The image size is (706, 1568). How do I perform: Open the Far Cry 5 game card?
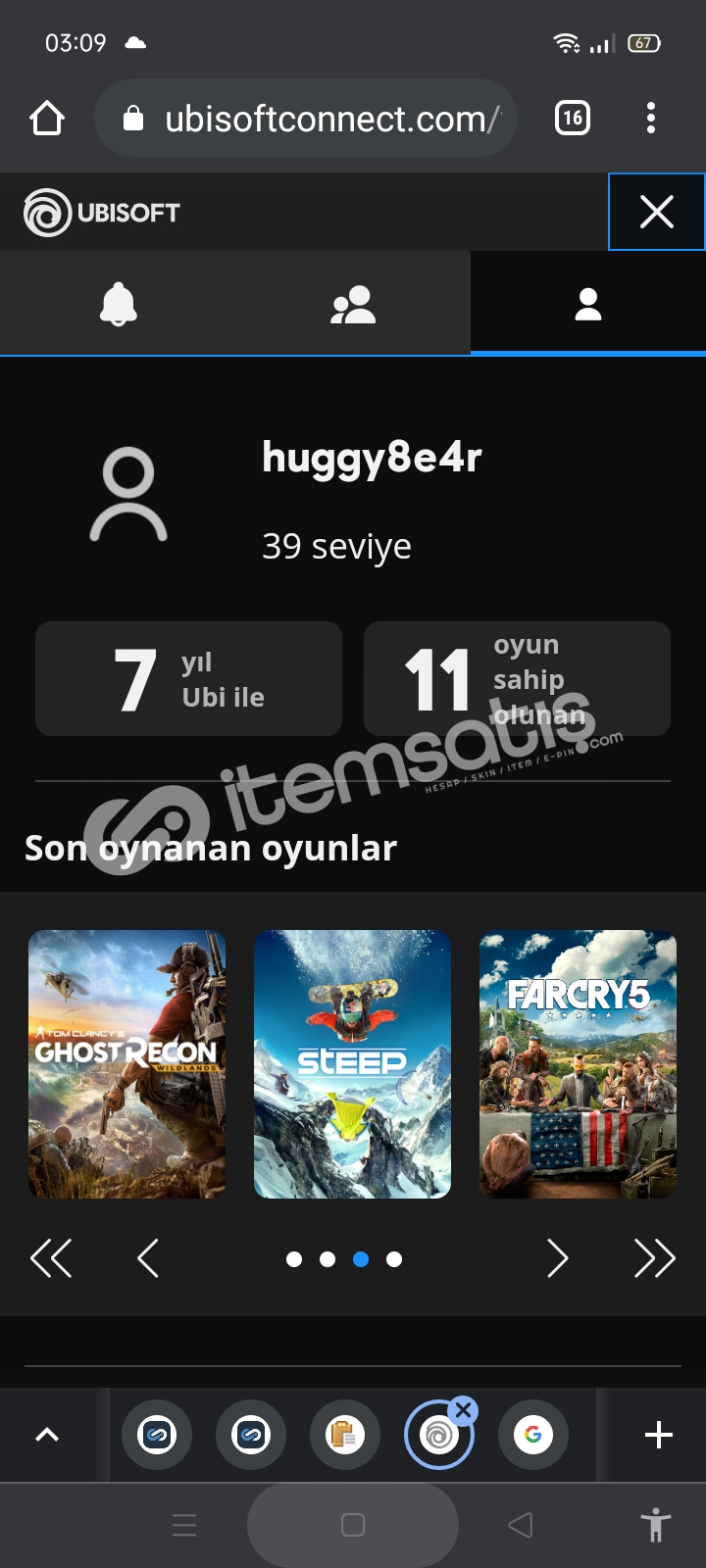coord(579,1064)
